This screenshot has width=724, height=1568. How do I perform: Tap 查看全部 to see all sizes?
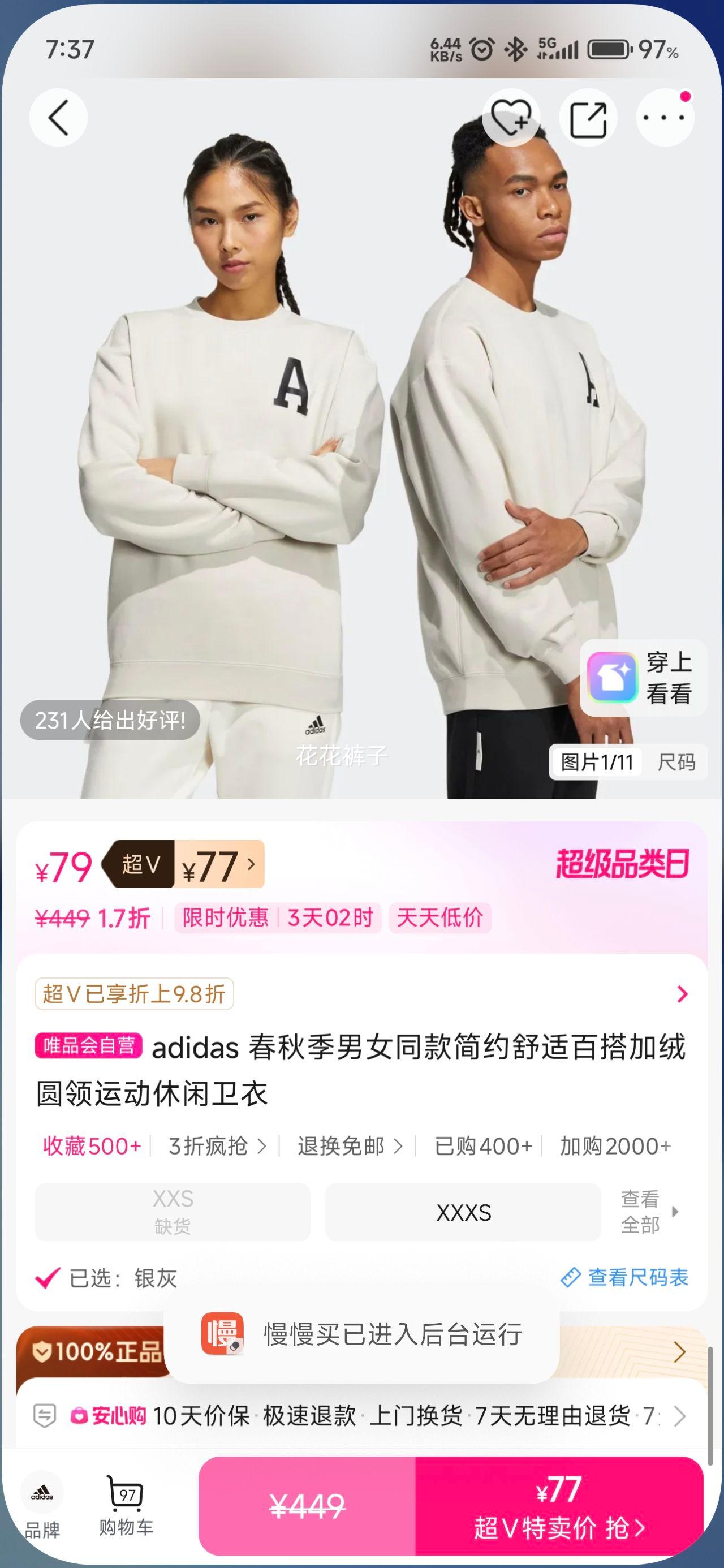648,1211
